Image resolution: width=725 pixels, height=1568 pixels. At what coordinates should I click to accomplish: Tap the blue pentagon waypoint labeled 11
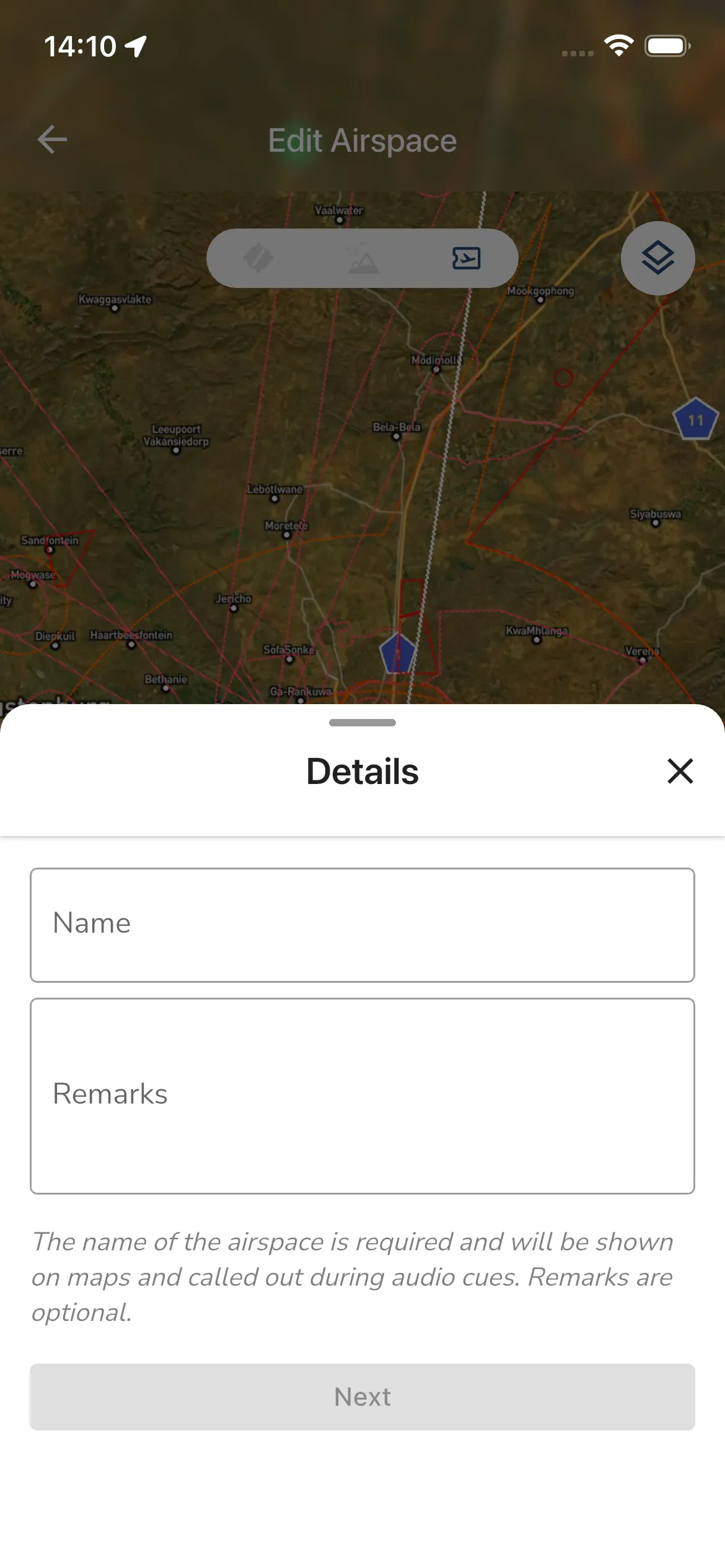(x=695, y=420)
